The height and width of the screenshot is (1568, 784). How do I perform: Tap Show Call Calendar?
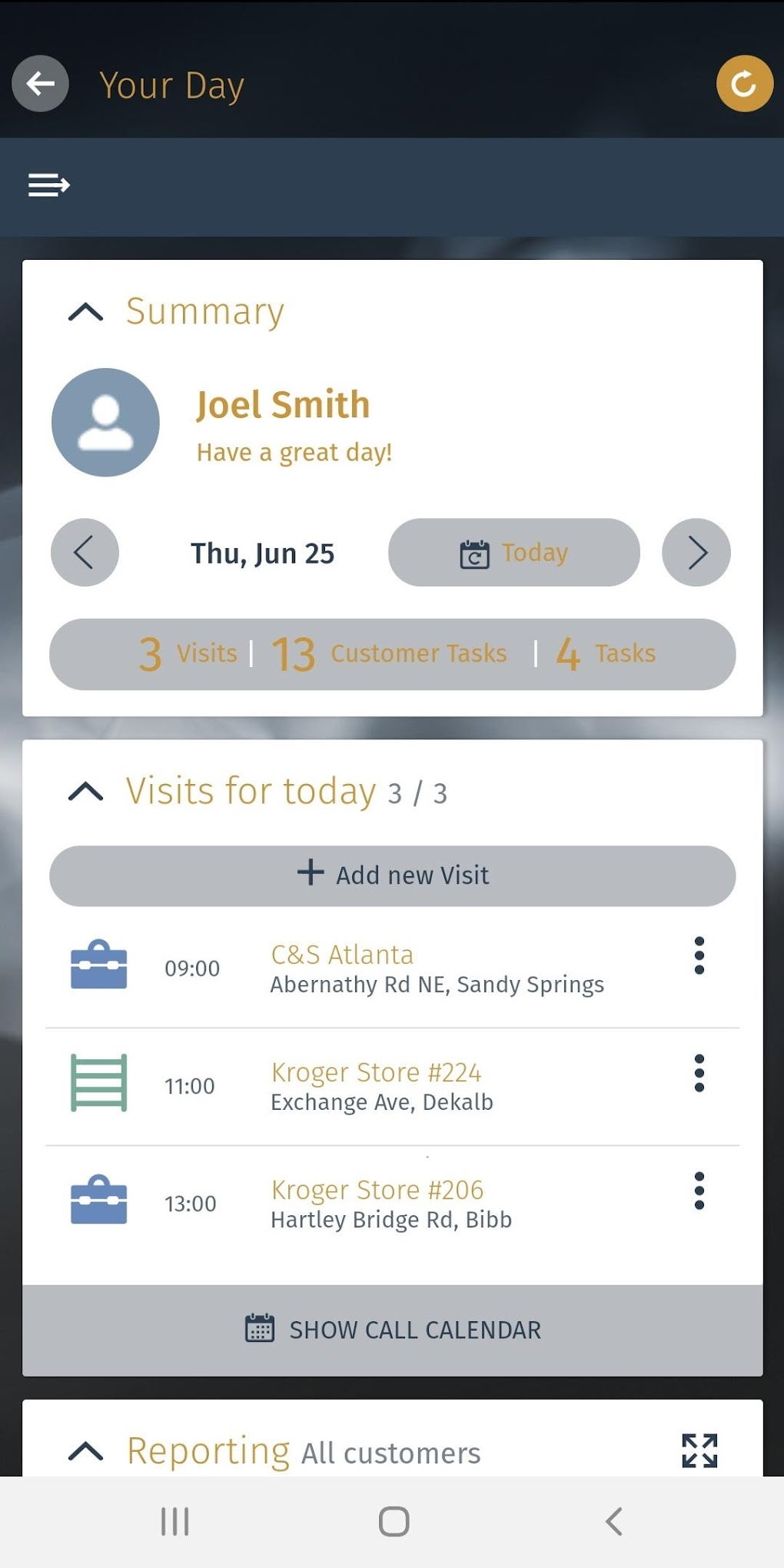click(x=392, y=1329)
